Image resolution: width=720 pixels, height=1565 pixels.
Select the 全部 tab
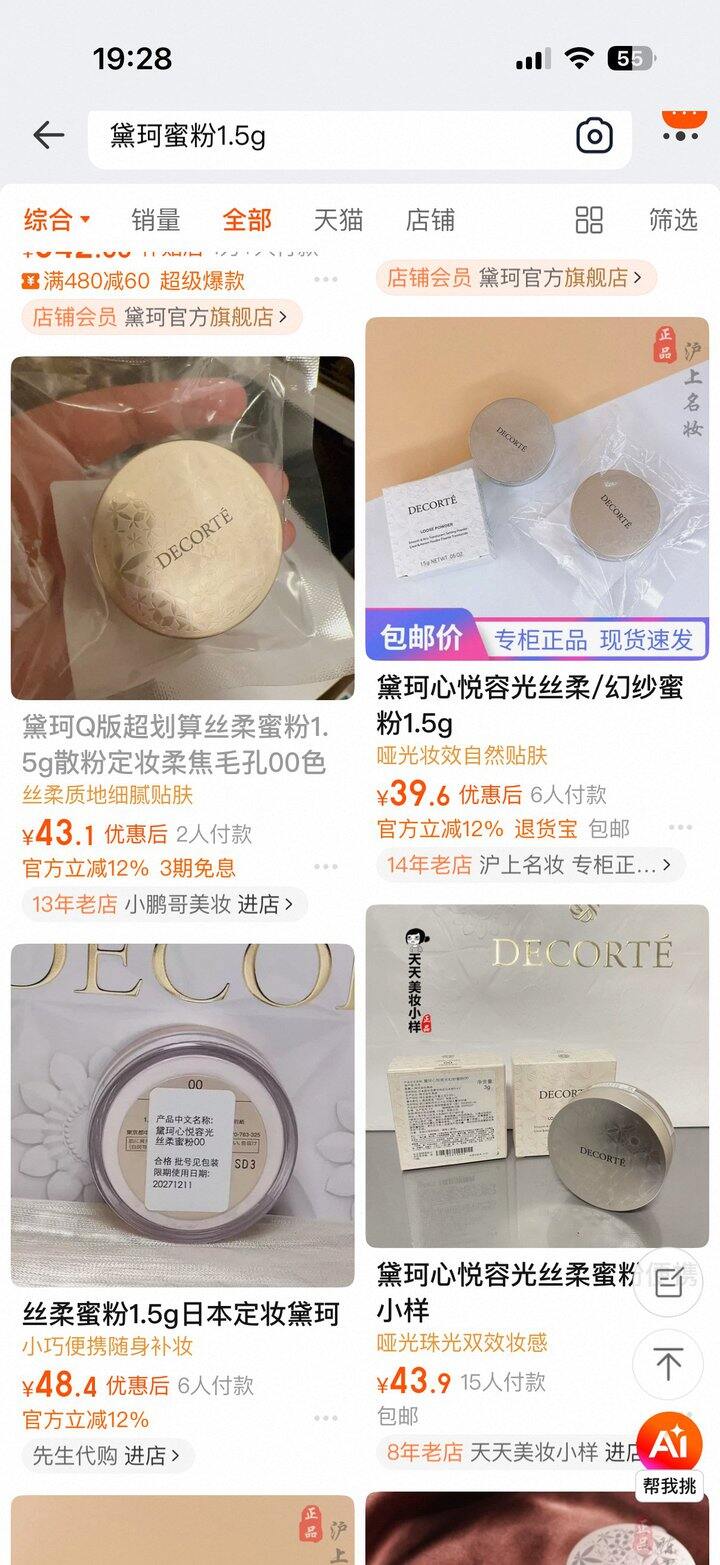(x=247, y=220)
